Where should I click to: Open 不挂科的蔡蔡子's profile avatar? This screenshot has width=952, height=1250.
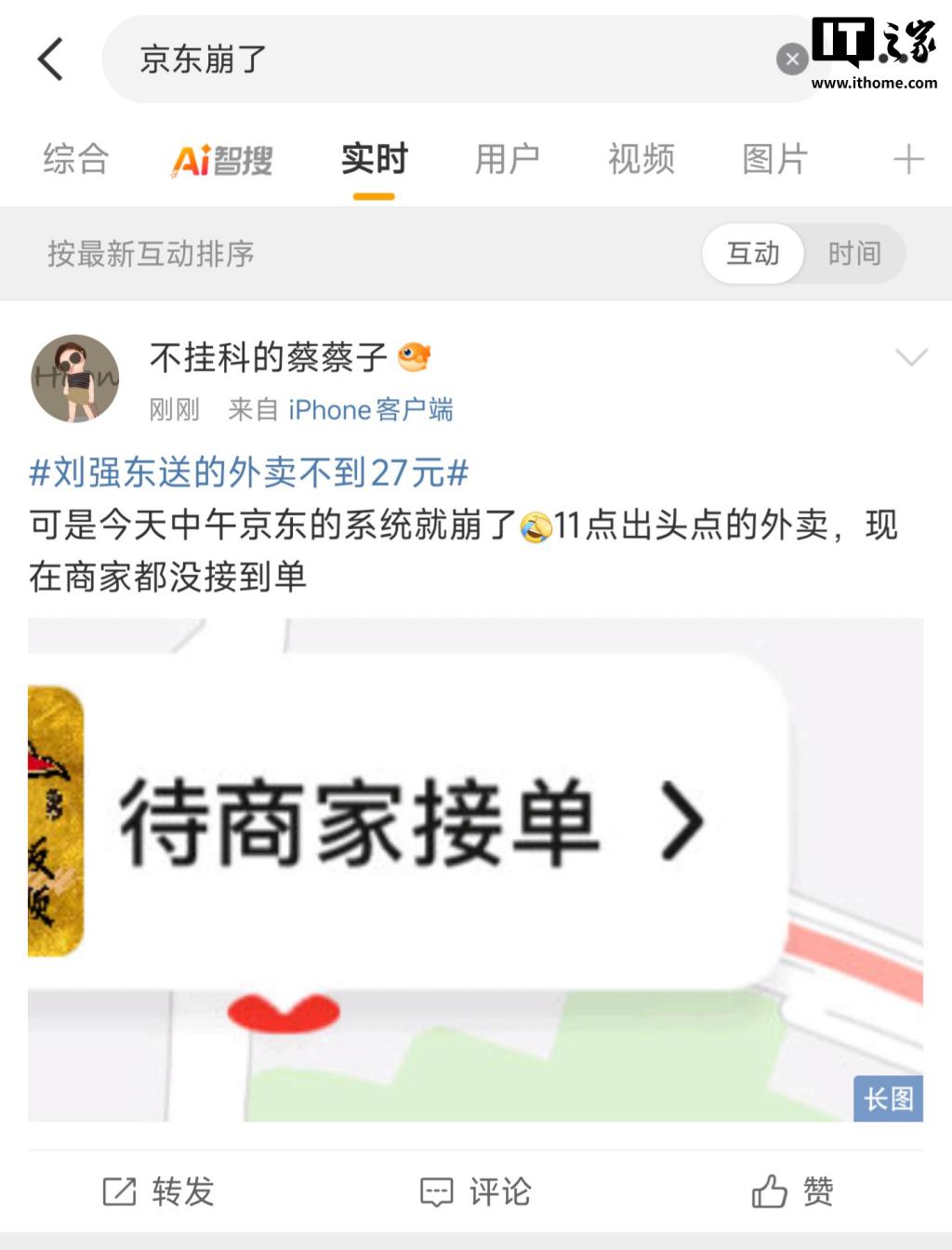pyautogui.click(x=75, y=379)
